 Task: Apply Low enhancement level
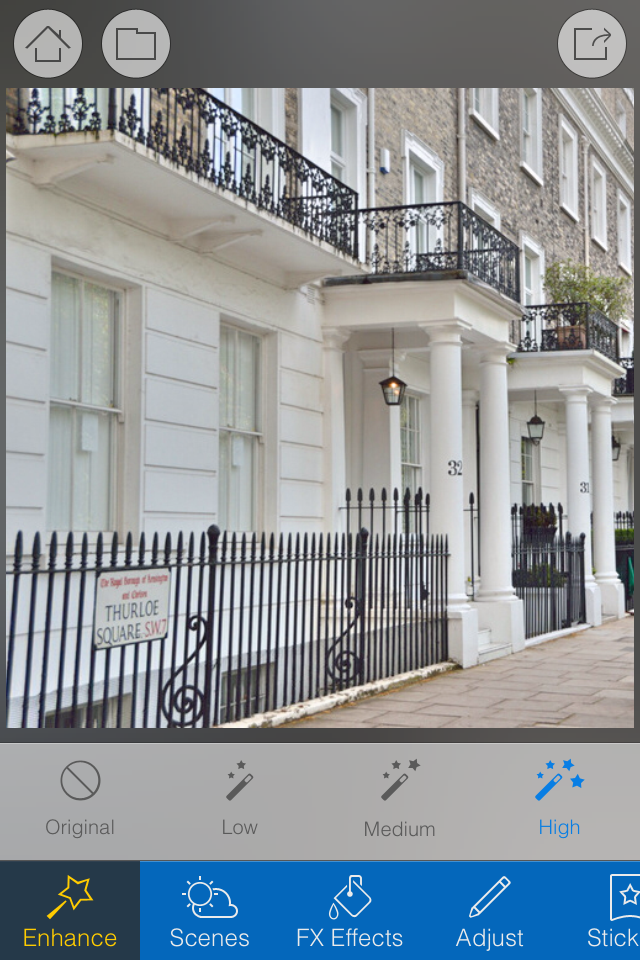(x=239, y=798)
